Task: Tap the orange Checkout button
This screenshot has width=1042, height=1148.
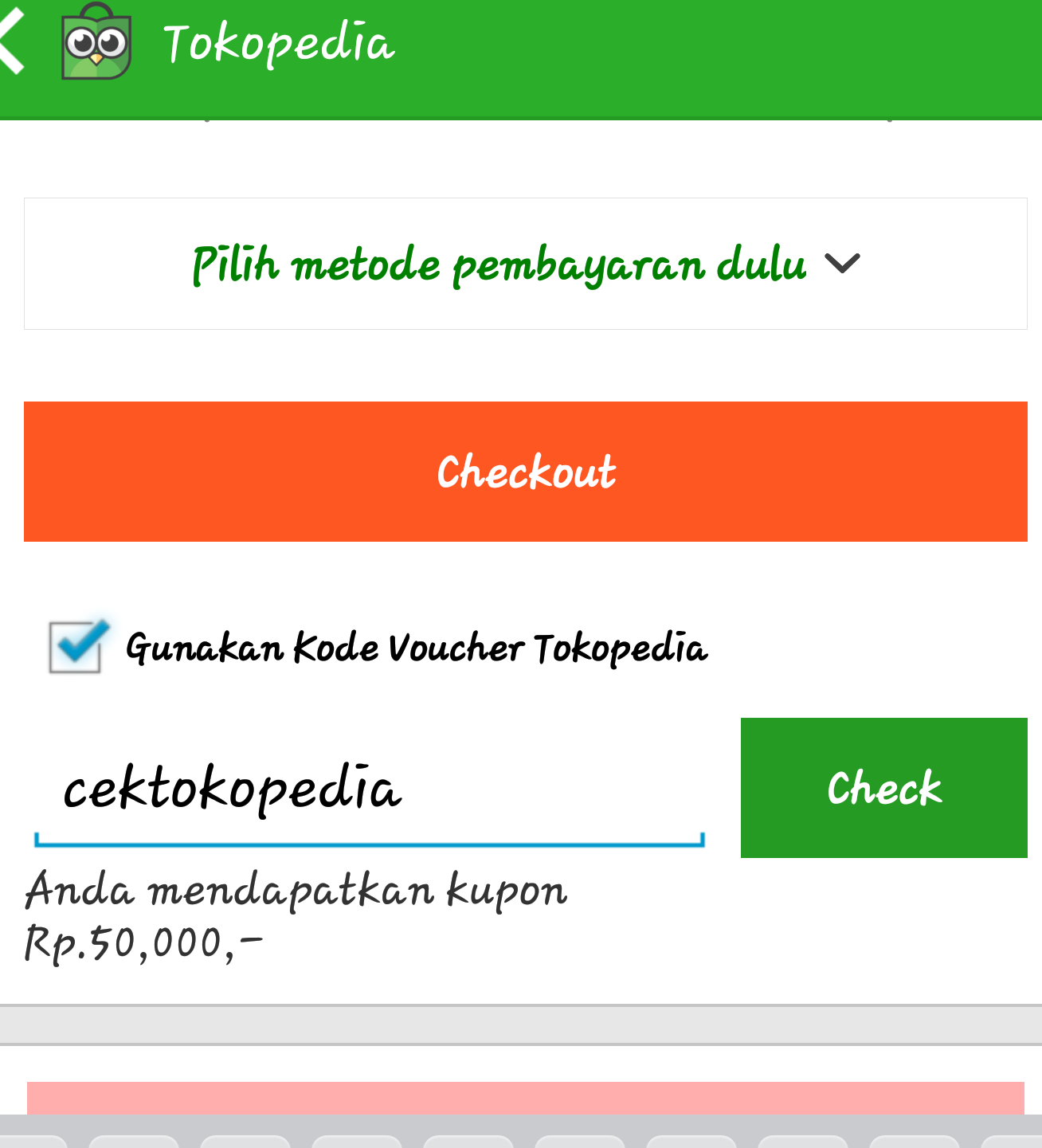Action: pyautogui.click(x=525, y=472)
